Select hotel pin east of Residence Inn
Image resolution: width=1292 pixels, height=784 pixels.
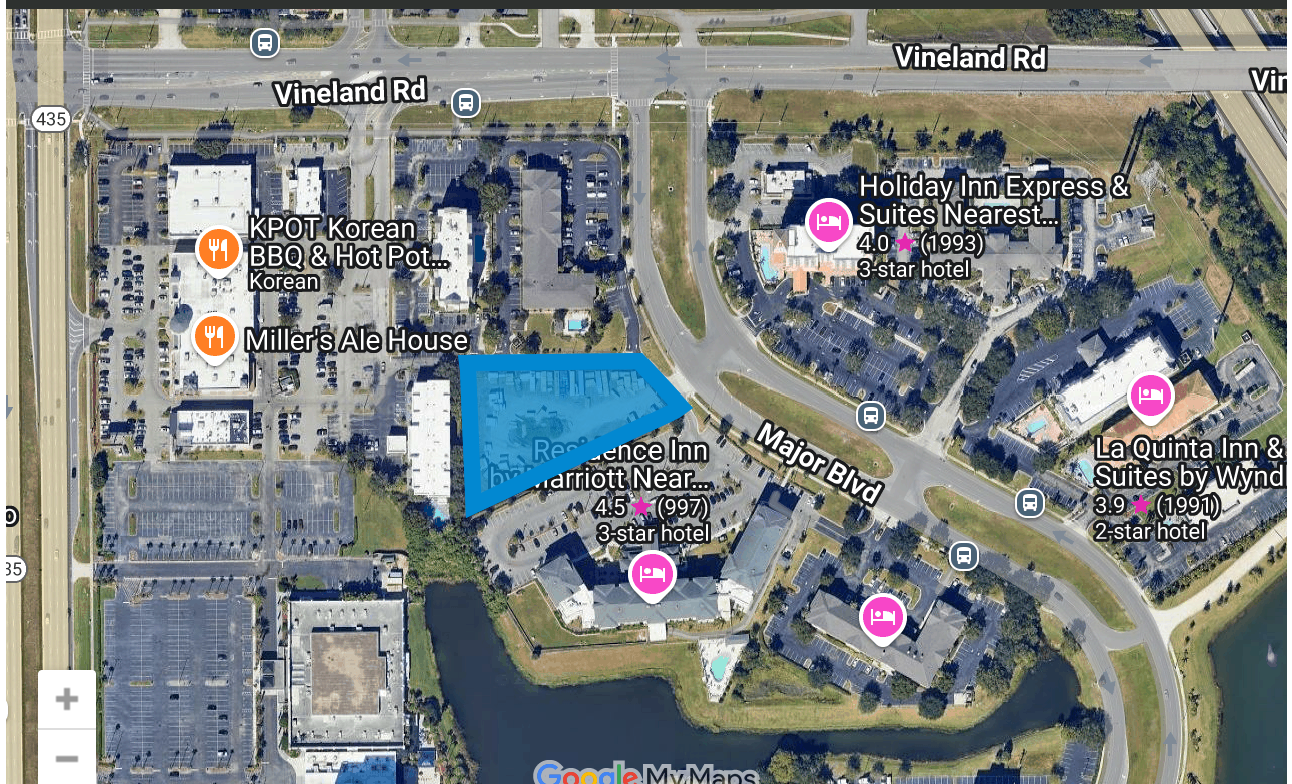(x=882, y=616)
